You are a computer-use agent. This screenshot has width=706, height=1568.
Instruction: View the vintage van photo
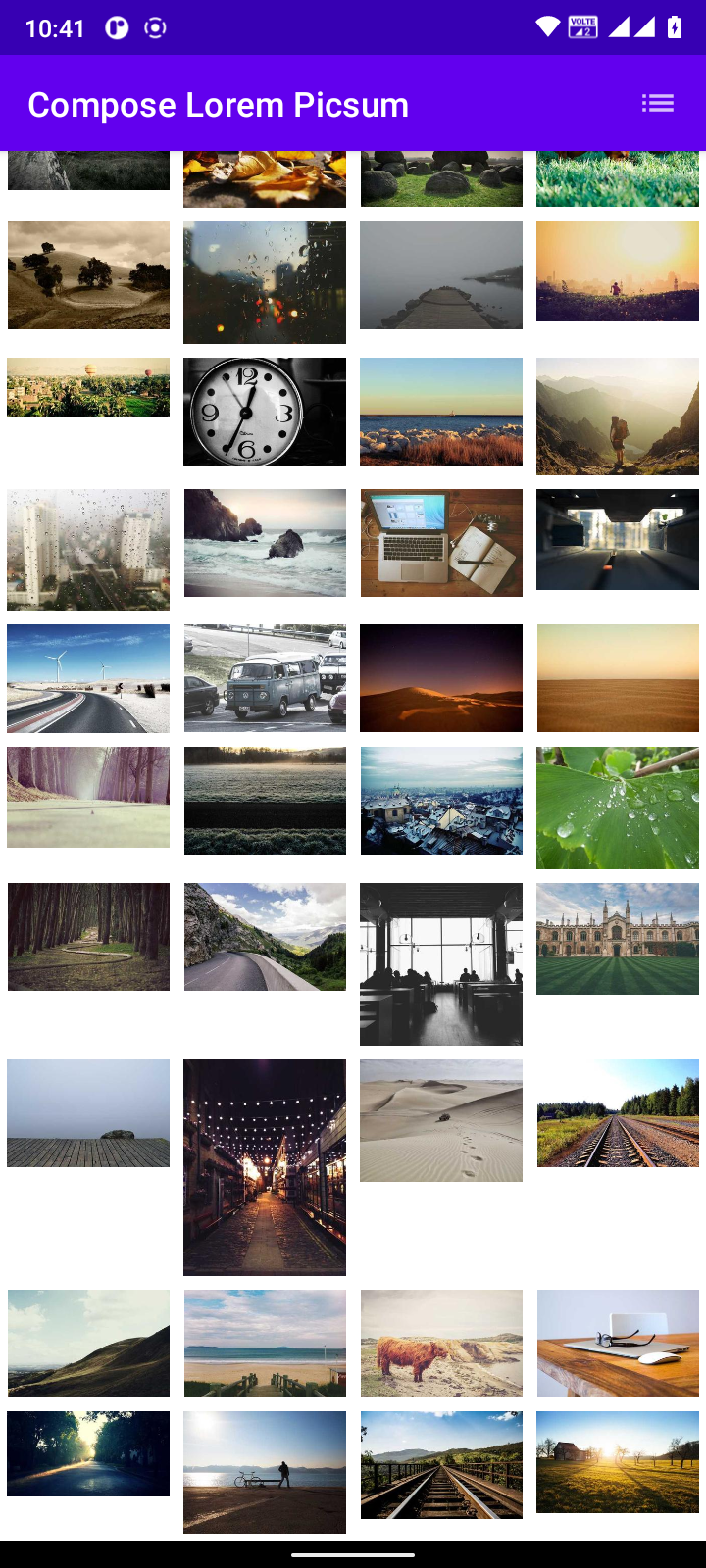click(264, 677)
